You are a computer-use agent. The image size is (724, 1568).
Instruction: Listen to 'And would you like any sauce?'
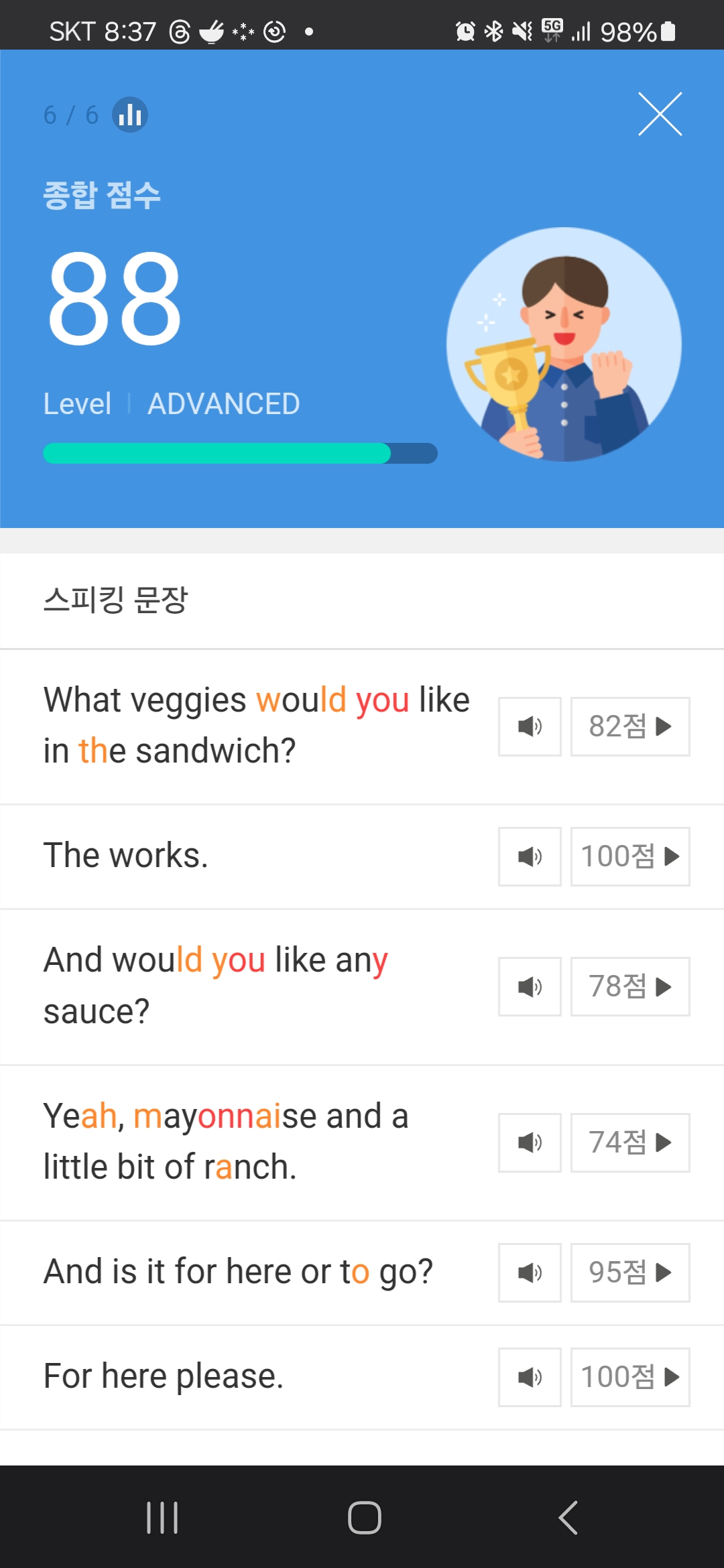pyautogui.click(x=530, y=986)
